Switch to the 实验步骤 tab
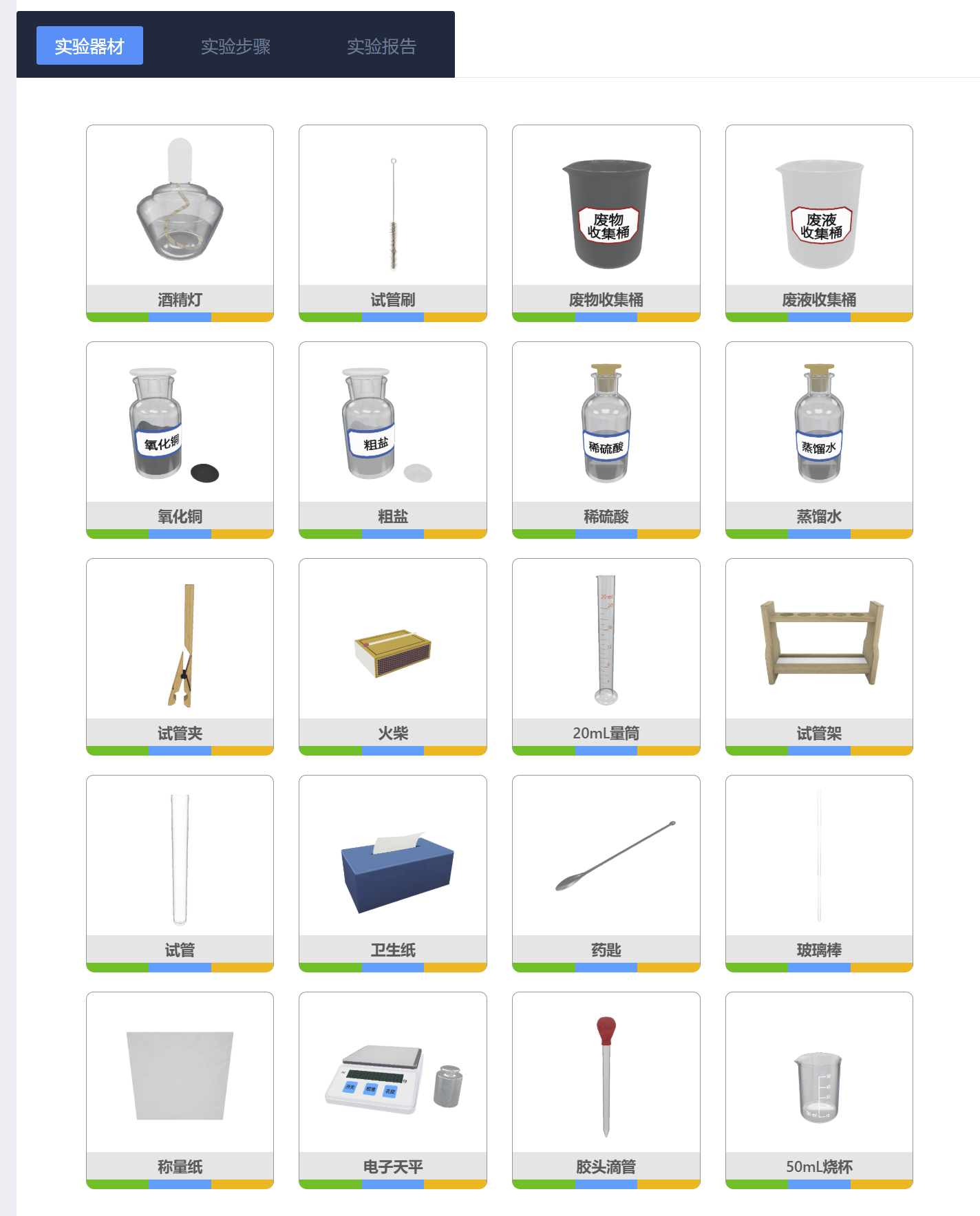The width and height of the screenshot is (980, 1216). tap(235, 46)
